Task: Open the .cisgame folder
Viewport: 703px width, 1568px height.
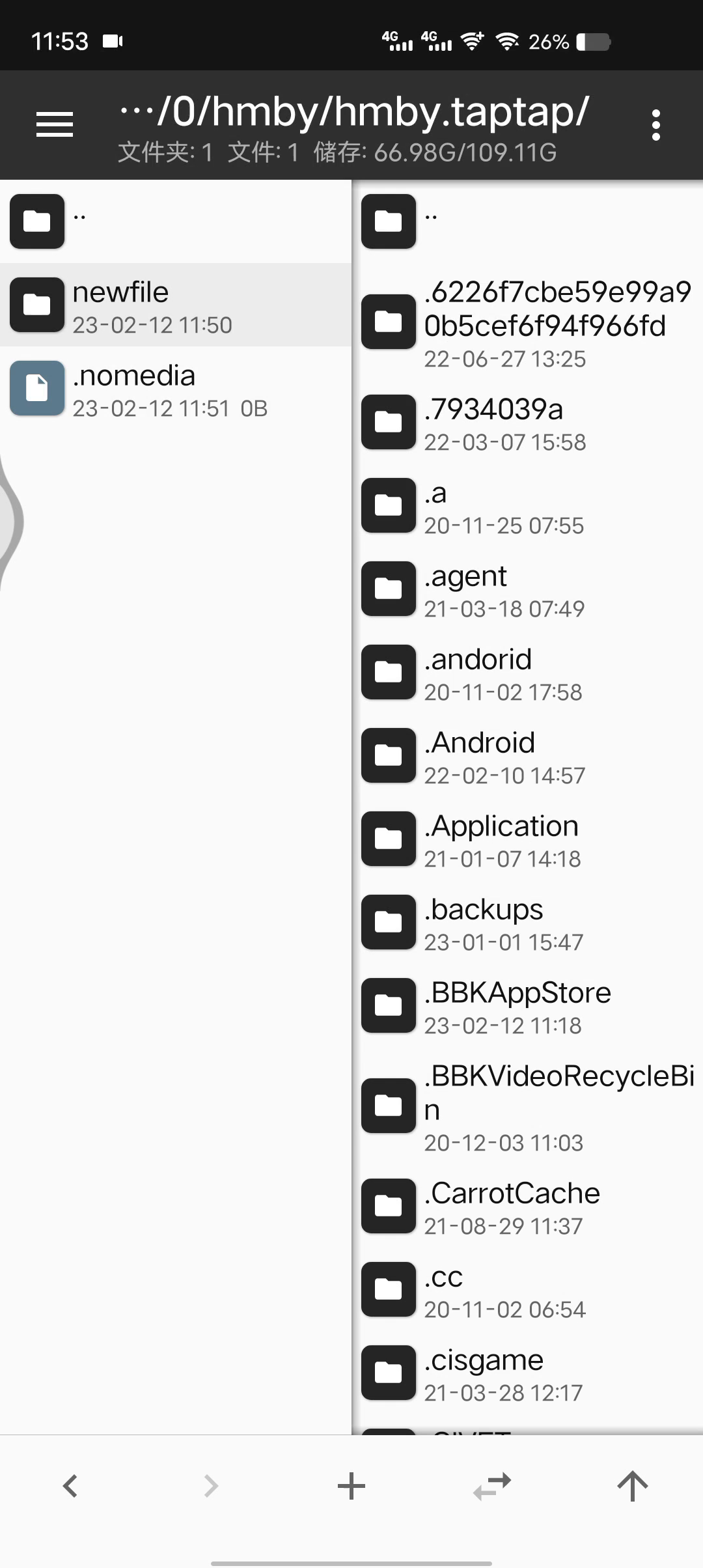Action: [528, 1373]
